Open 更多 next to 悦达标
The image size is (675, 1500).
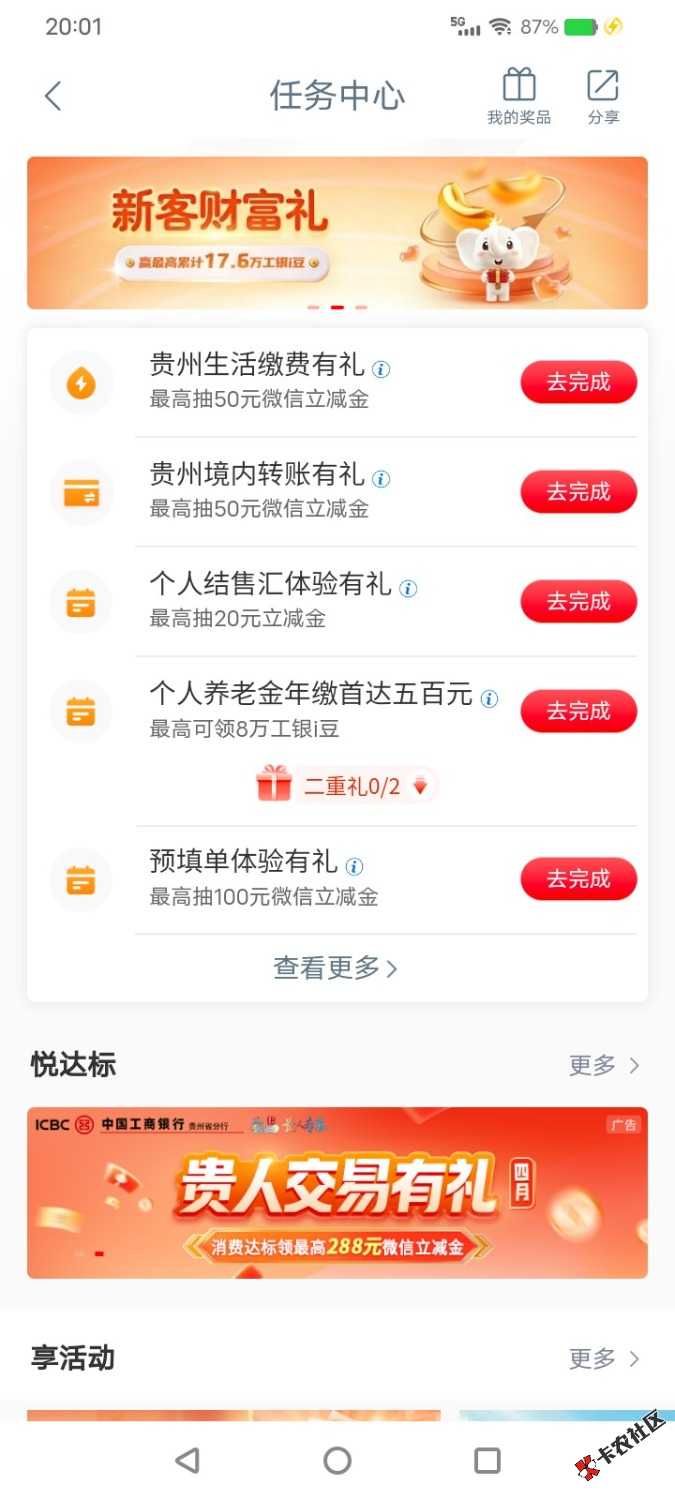point(603,1066)
